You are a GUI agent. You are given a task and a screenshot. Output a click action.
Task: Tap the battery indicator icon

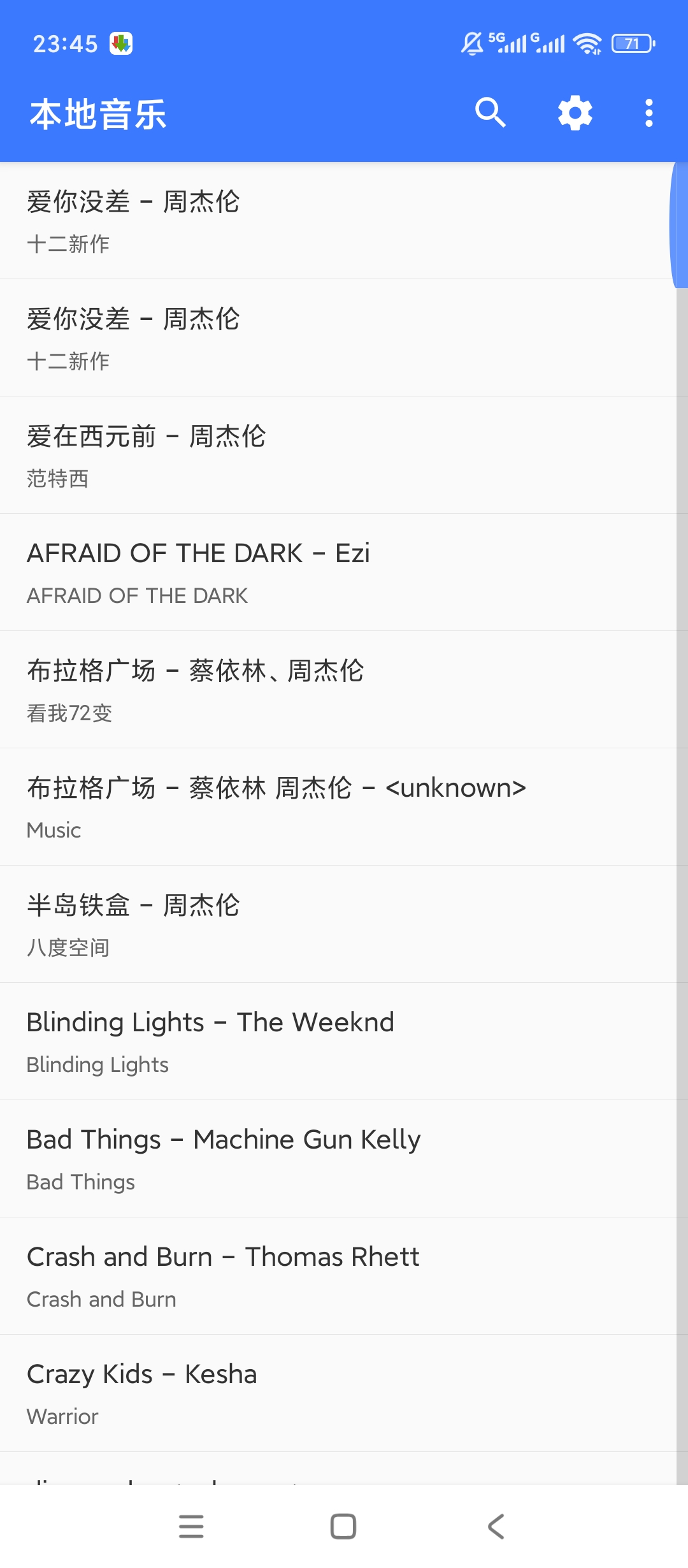click(x=631, y=42)
